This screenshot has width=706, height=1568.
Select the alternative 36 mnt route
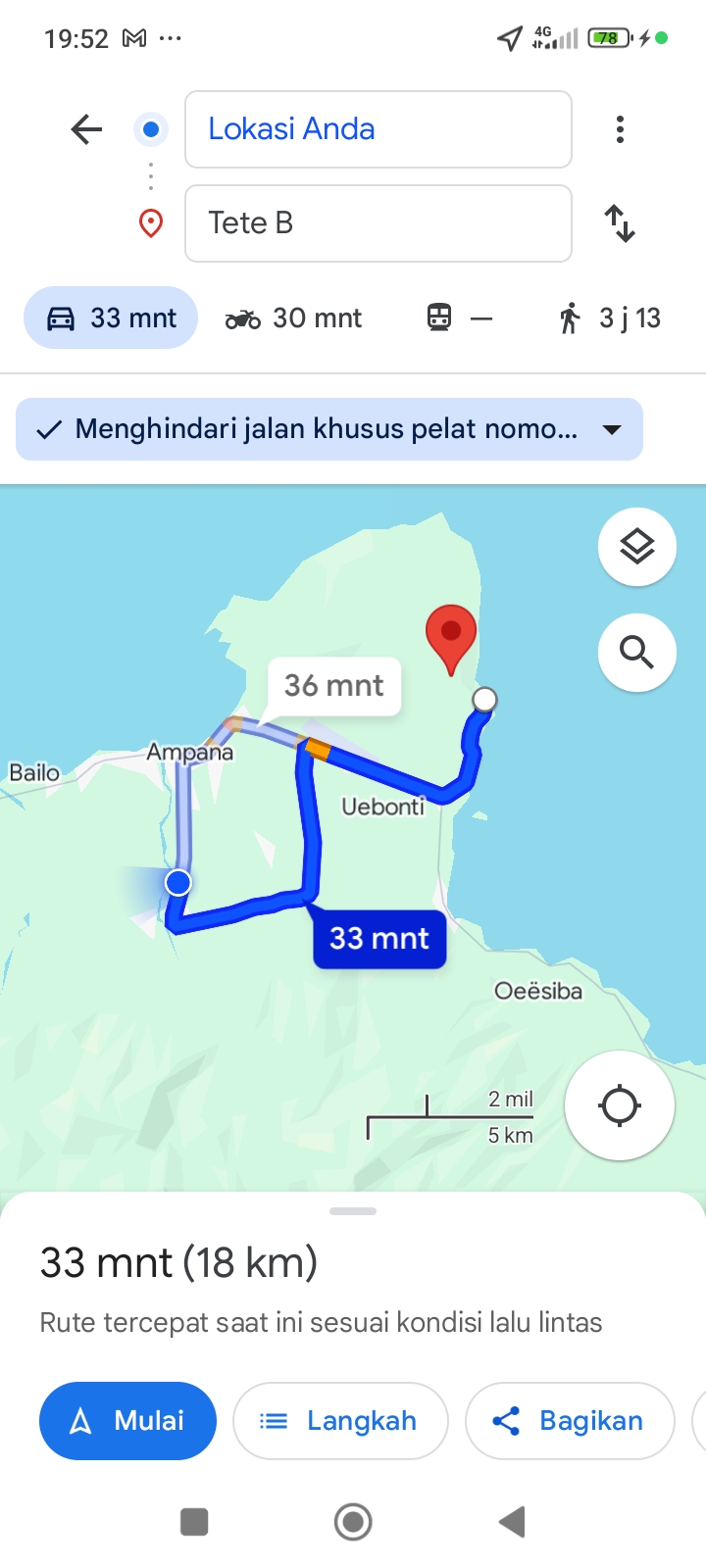334,686
